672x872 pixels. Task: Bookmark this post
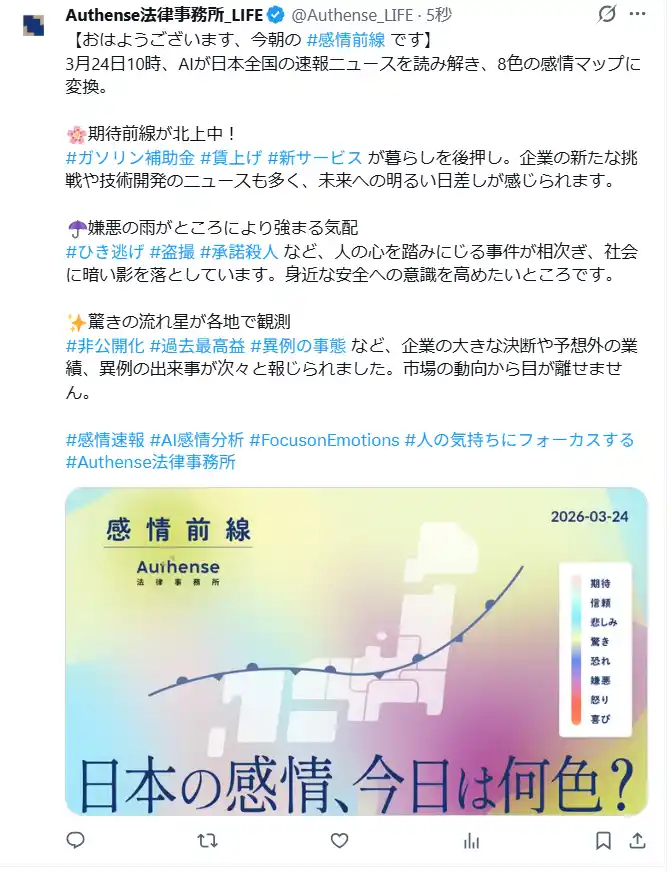click(x=603, y=841)
